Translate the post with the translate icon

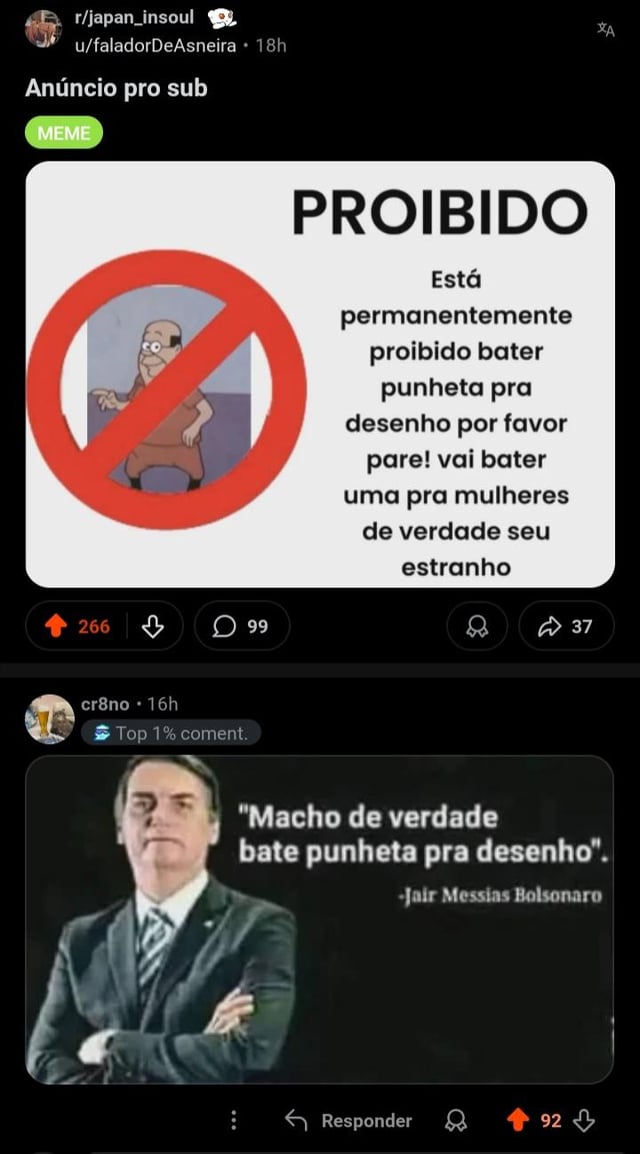[x=606, y=30]
